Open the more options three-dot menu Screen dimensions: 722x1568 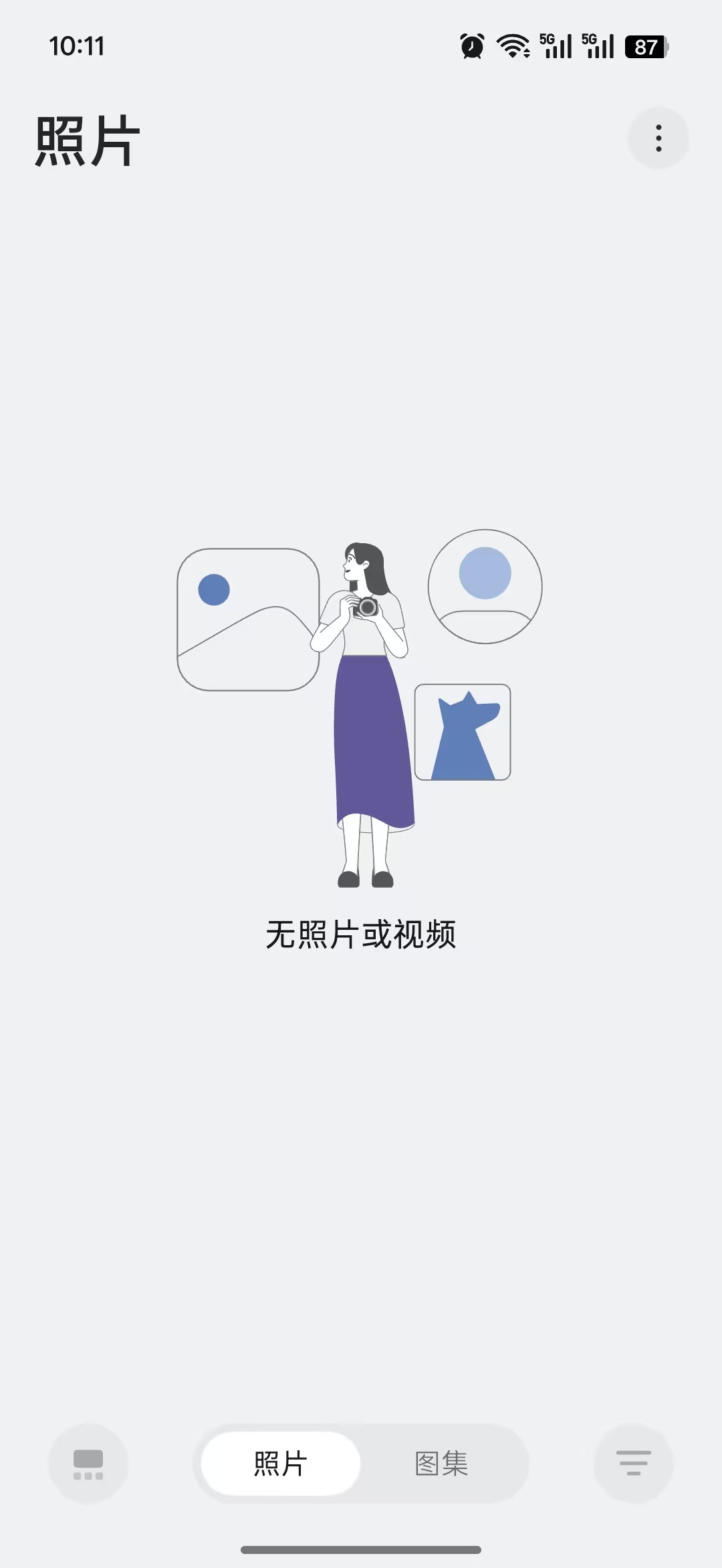coord(658,137)
